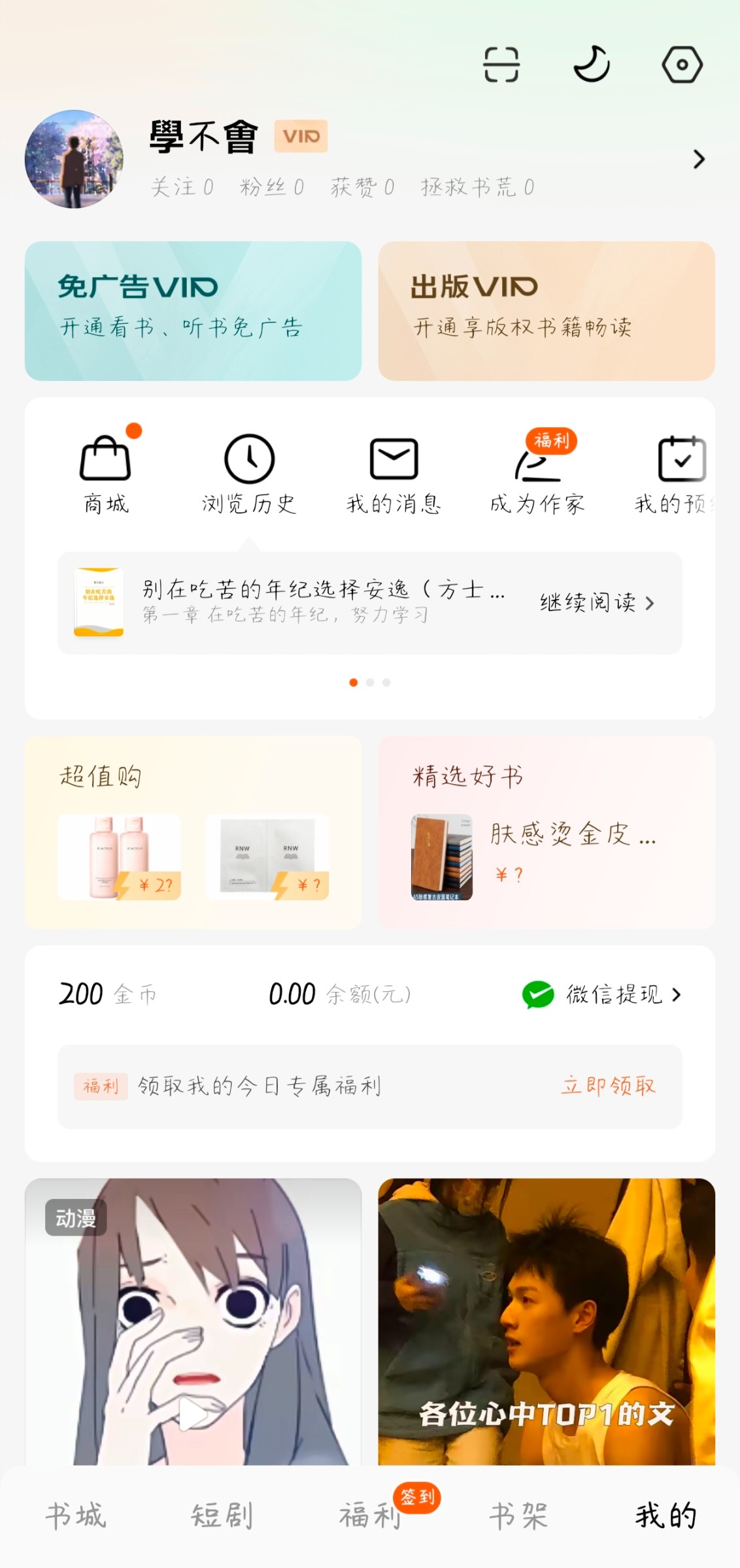The image size is (740, 1568).
Task: Open 我的消息 messages
Action: point(394,474)
